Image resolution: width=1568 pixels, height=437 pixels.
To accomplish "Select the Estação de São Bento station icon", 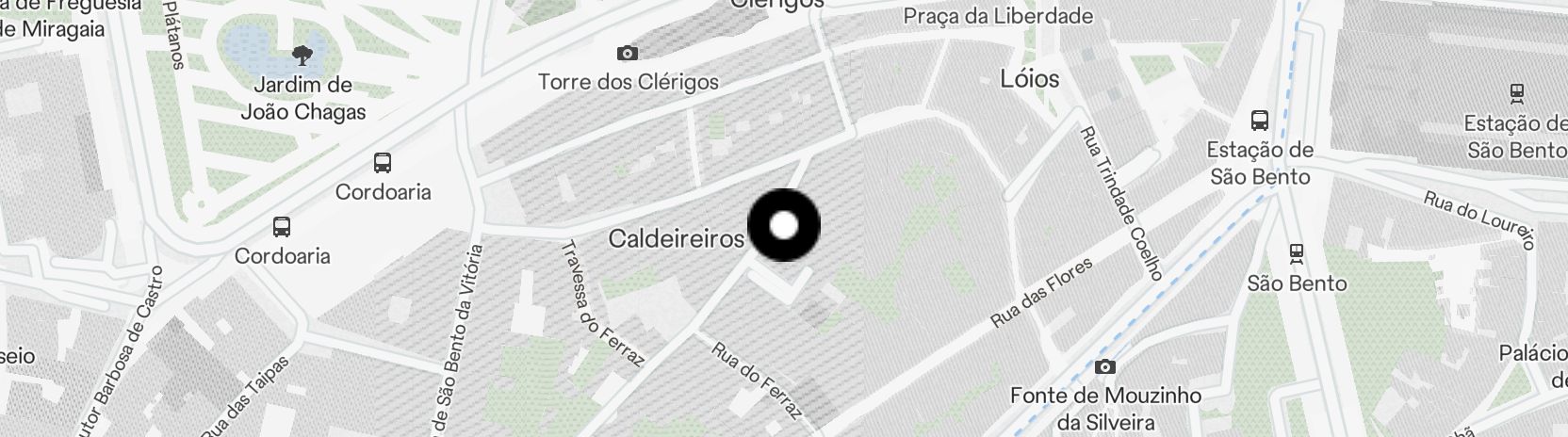I will click(1260, 120).
